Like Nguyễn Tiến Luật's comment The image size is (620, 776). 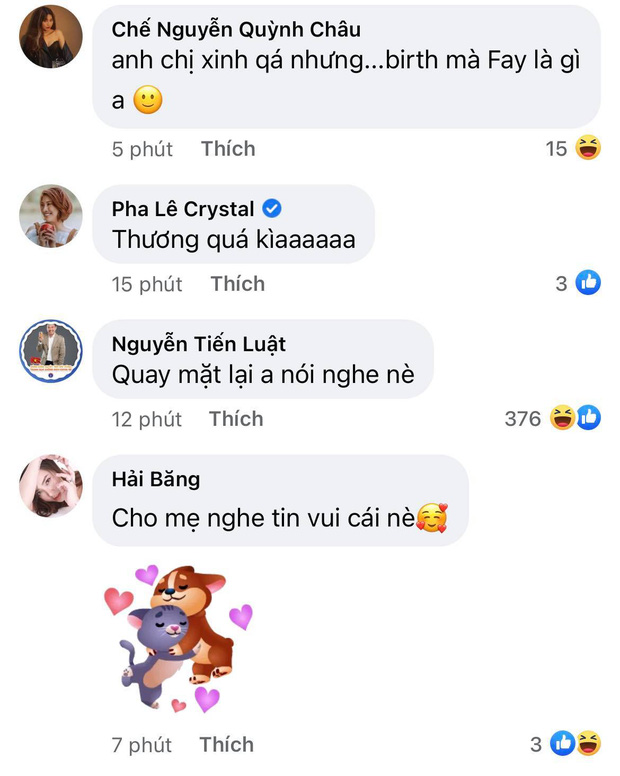pyautogui.click(x=236, y=419)
